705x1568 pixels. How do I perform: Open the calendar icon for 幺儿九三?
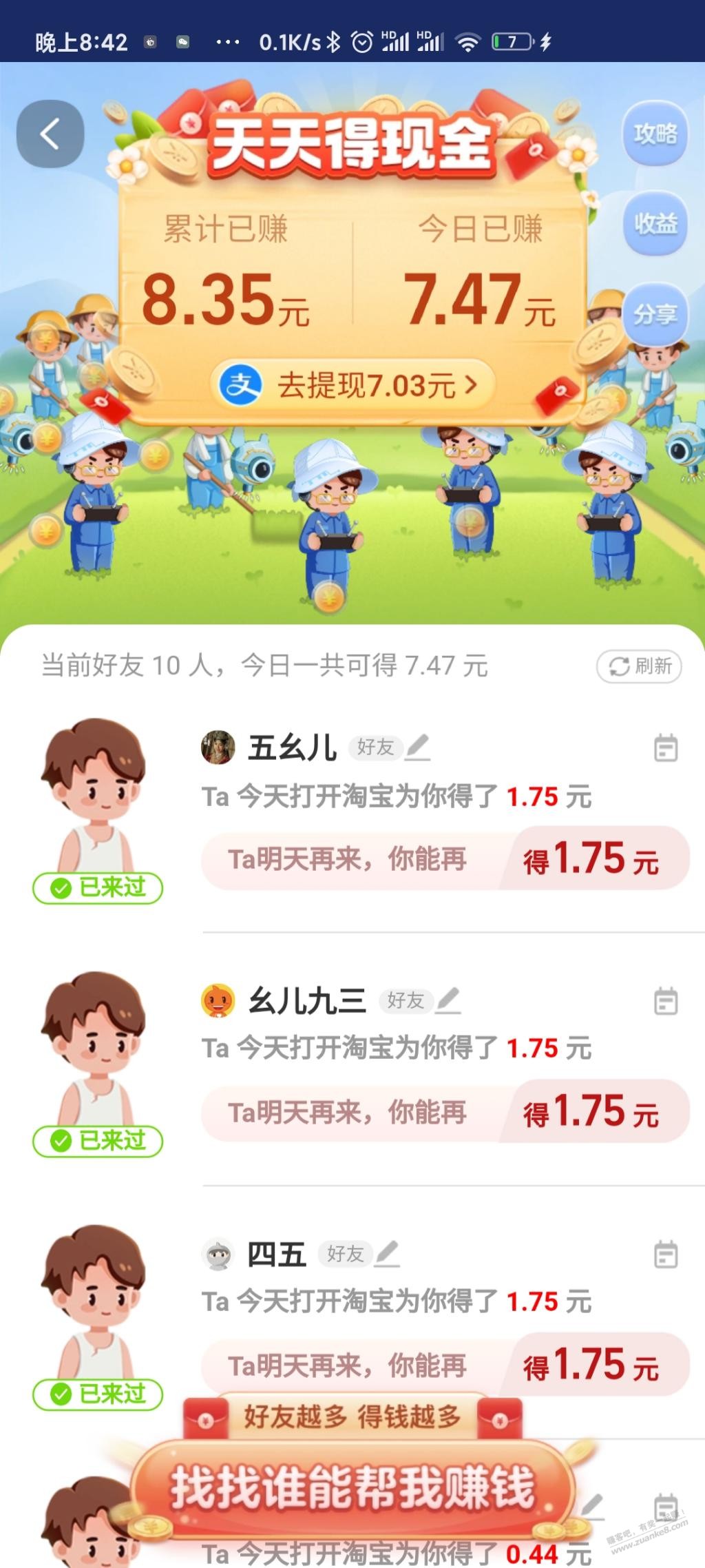(x=666, y=1001)
